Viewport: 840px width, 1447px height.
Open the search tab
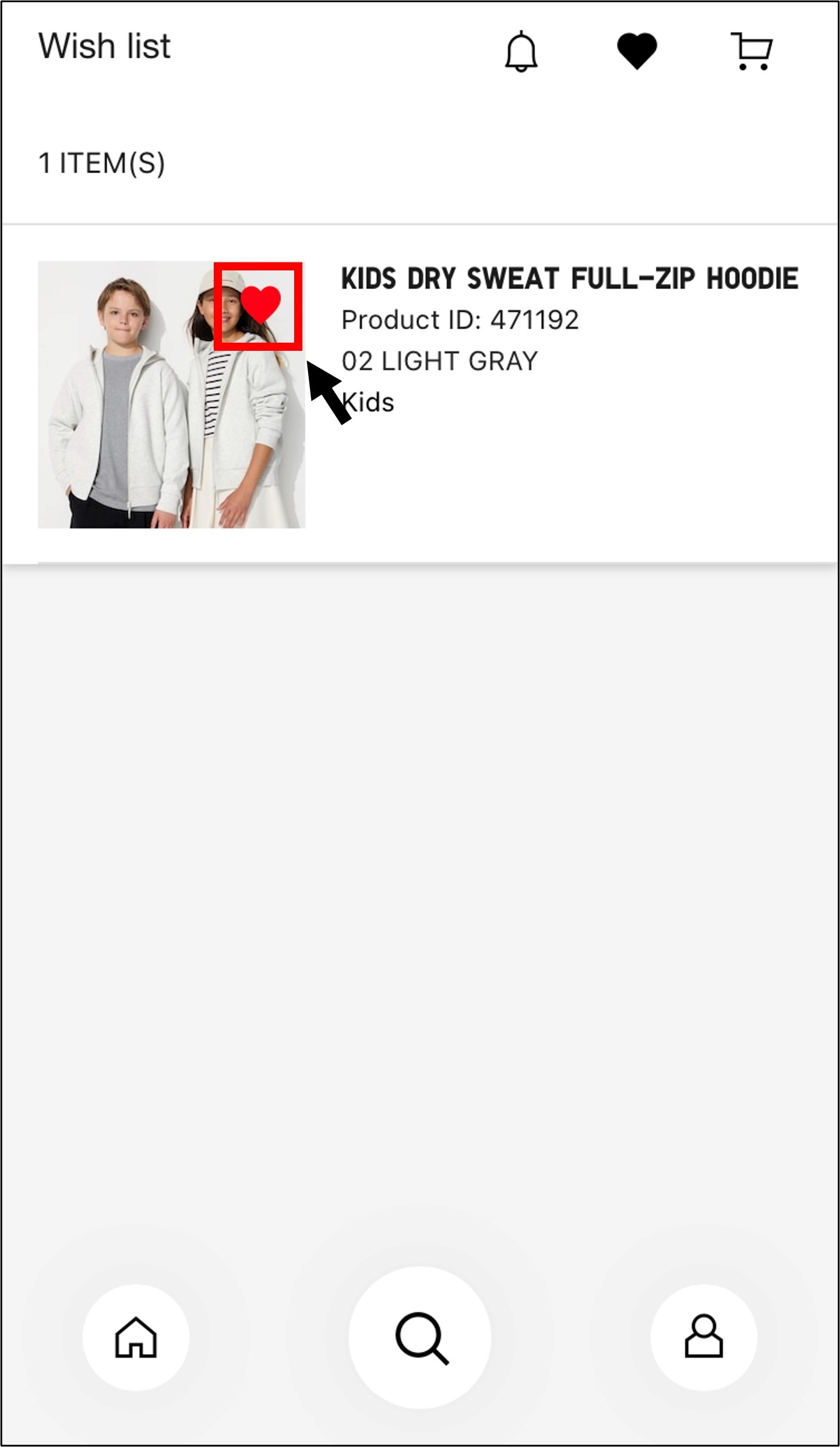(x=420, y=1337)
